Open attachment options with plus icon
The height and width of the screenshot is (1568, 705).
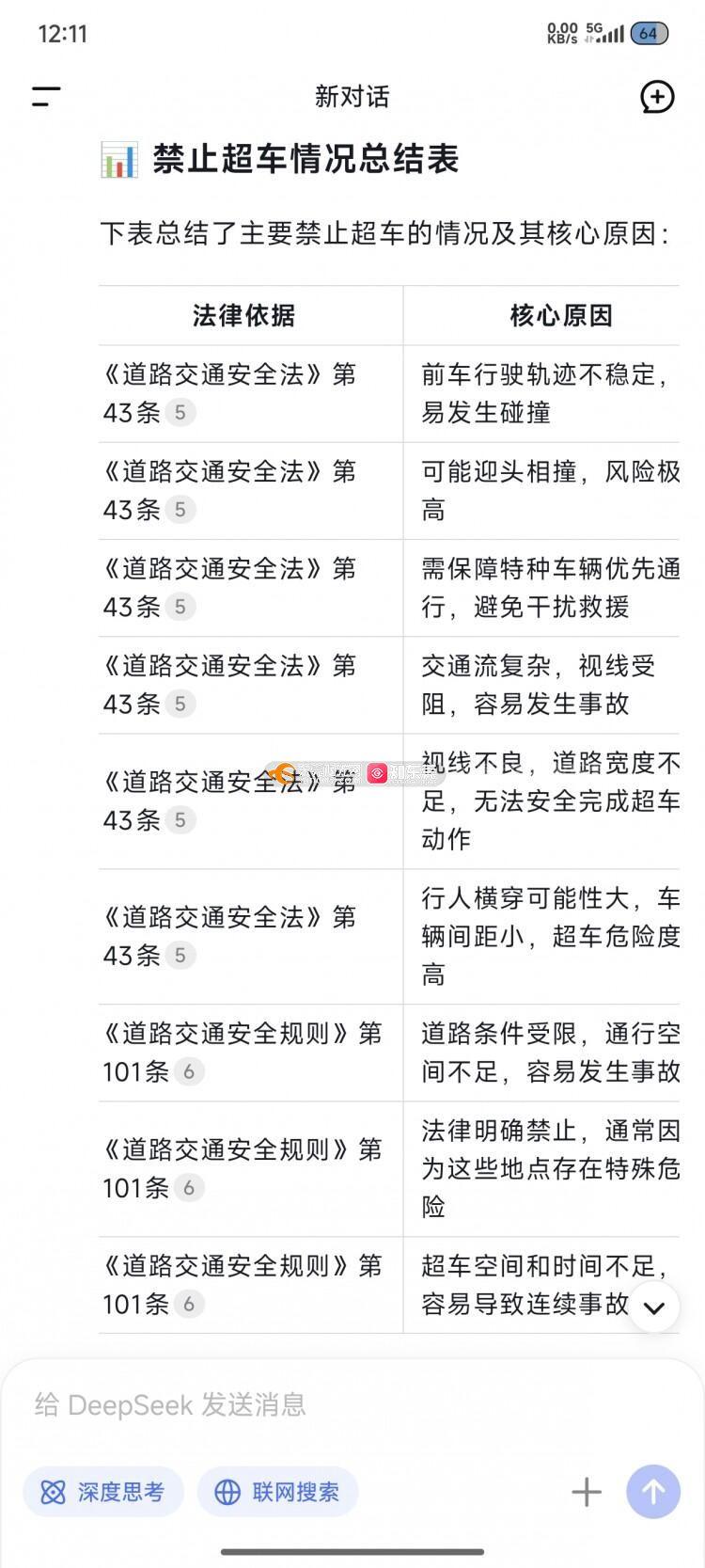586,1492
